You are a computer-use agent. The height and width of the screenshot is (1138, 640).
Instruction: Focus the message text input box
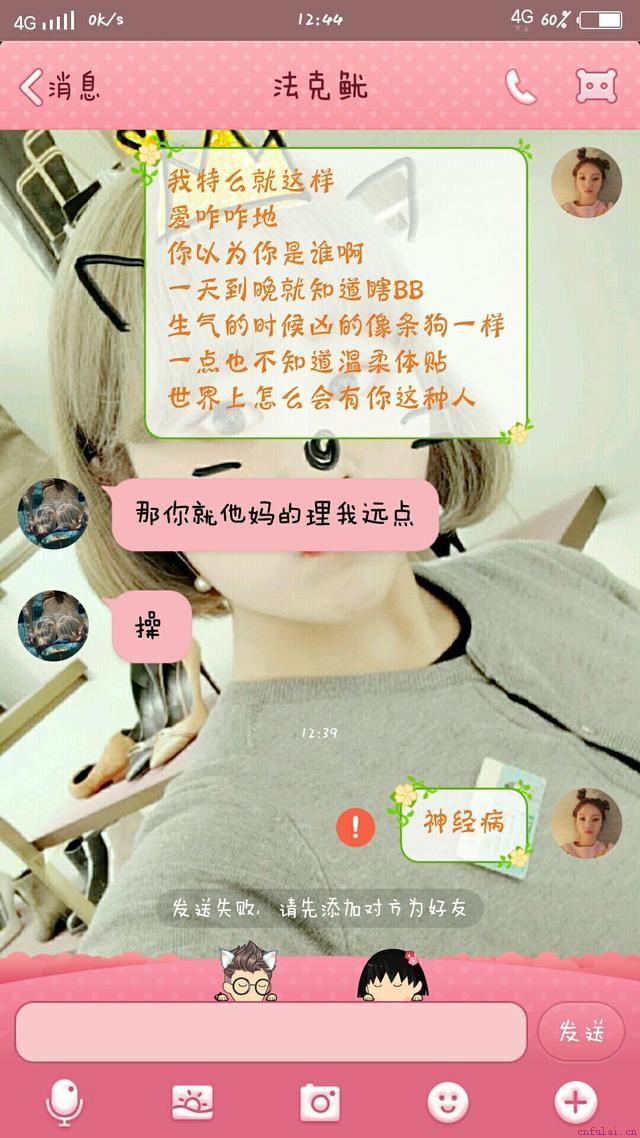click(x=270, y=1031)
